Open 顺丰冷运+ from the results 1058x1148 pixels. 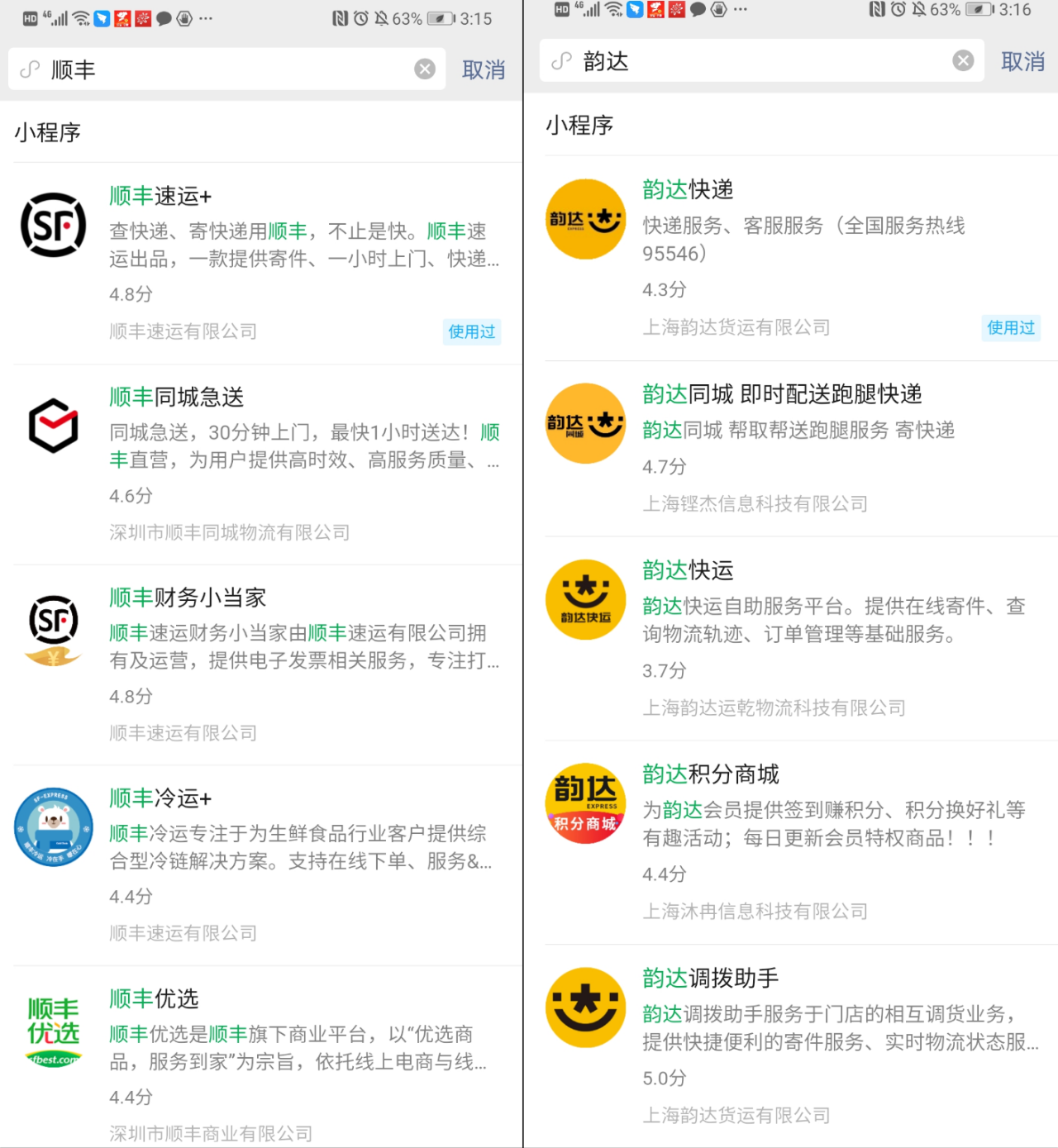(160, 798)
